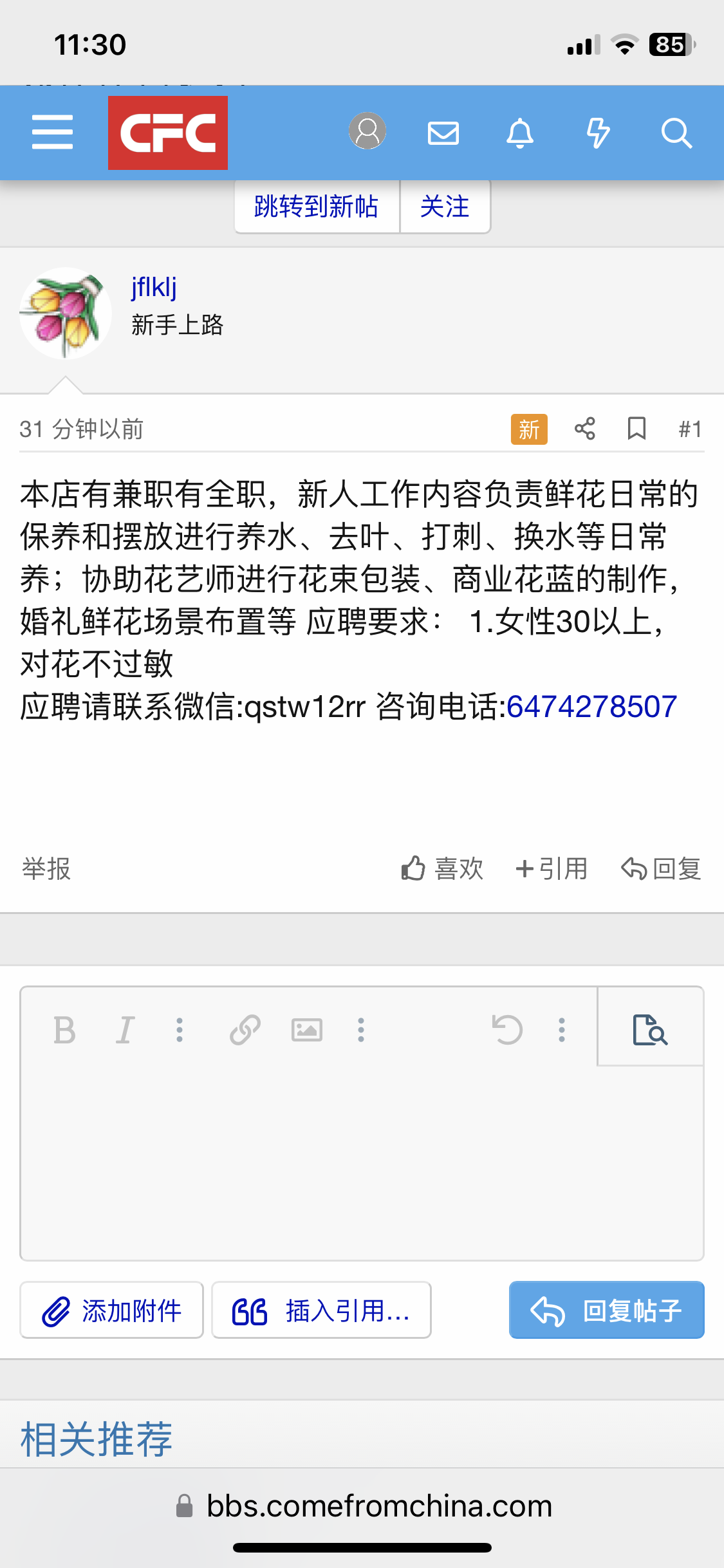The height and width of the screenshot is (1568, 724).
Task: Like the post with 喜欢
Action: [x=442, y=869]
